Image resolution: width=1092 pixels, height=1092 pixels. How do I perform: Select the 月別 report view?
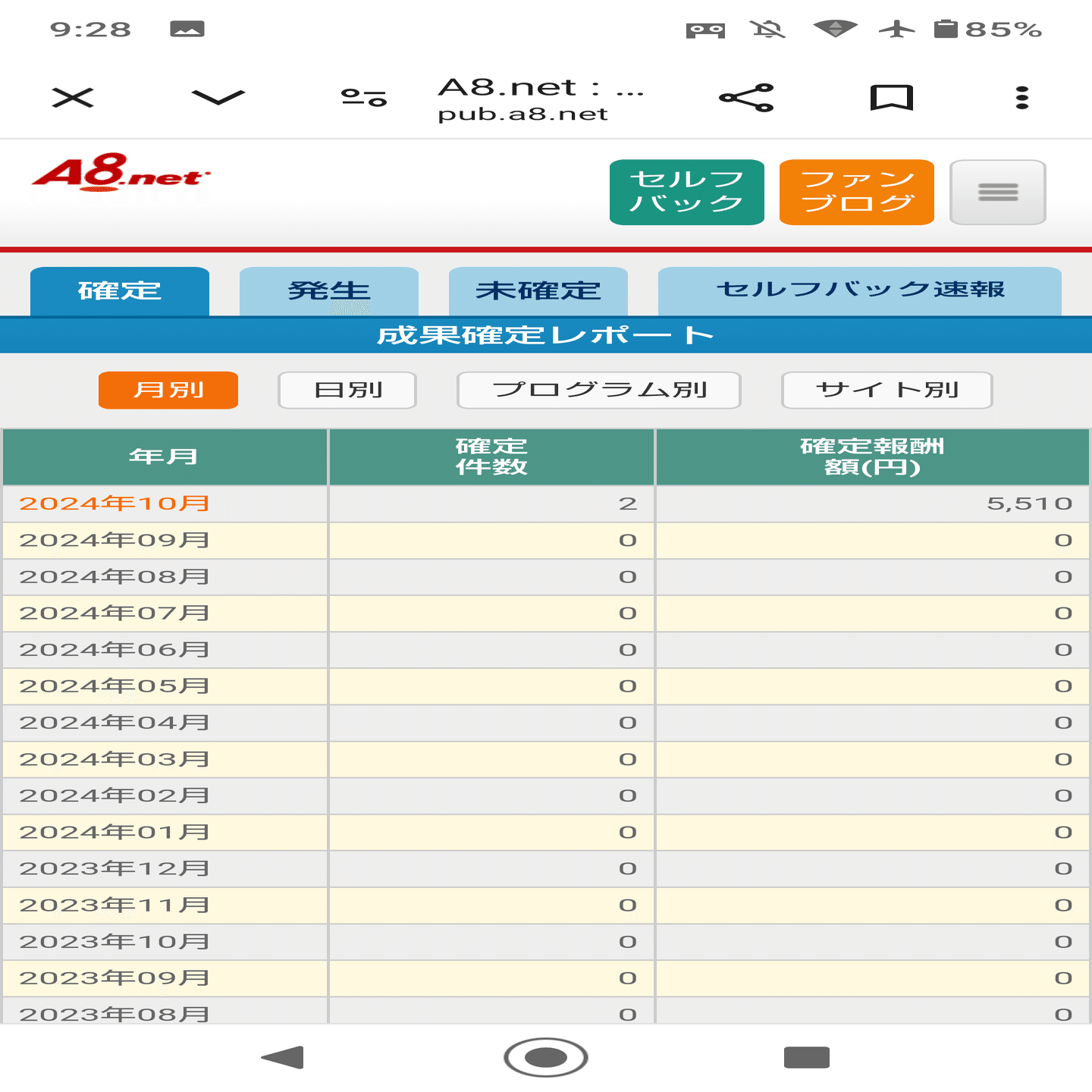click(168, 390)
